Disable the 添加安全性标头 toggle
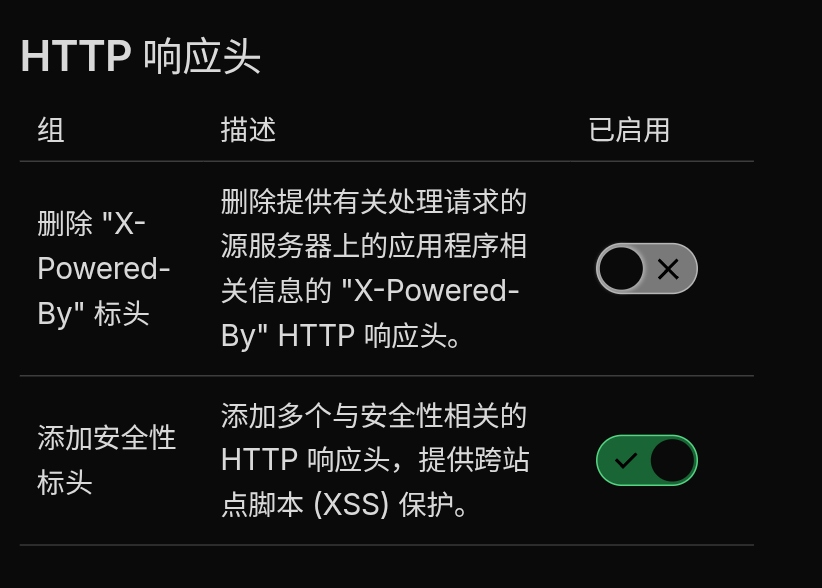The width and height of the screenshot is (822, 588). pyautogui.click(x=646, y=461)
